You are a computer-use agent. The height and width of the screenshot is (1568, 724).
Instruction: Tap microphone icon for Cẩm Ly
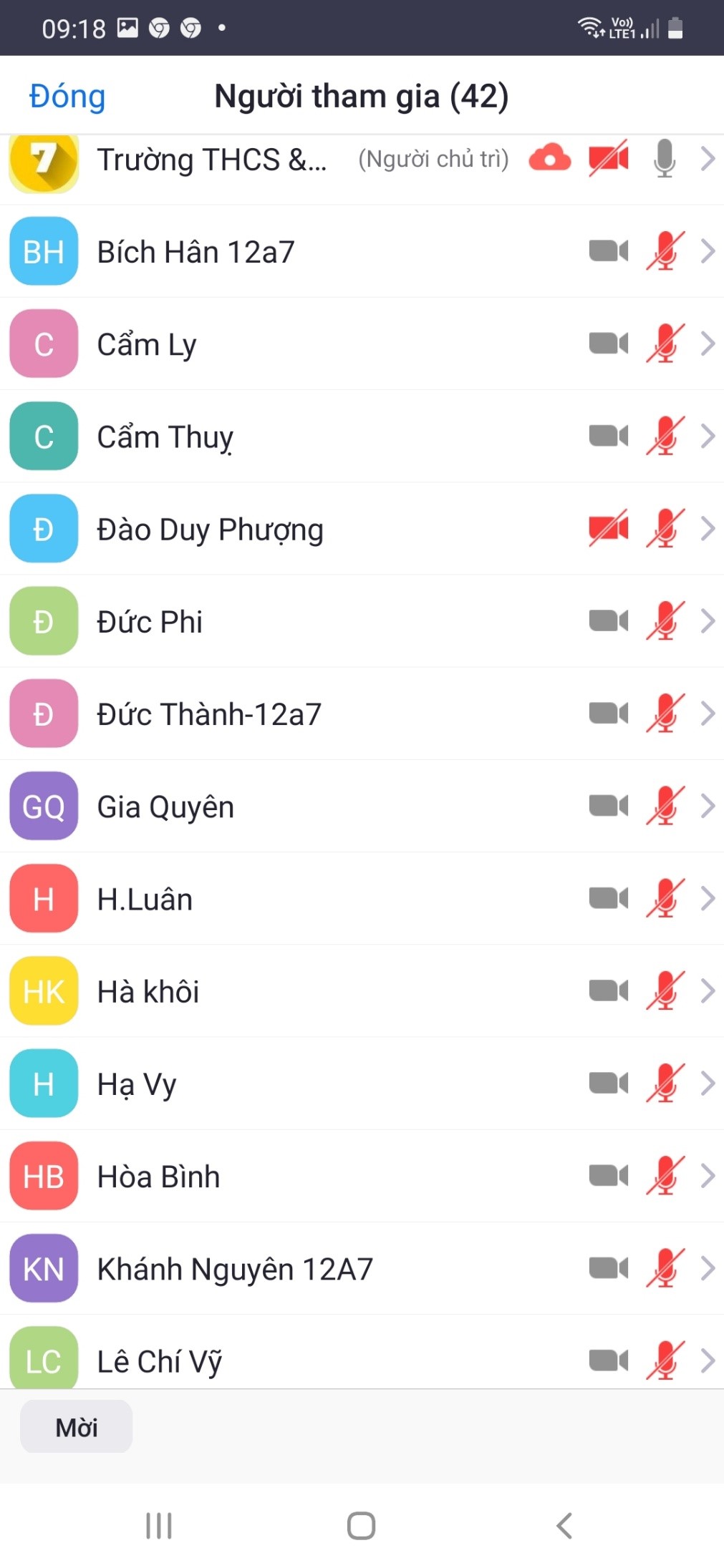[665, 344]
